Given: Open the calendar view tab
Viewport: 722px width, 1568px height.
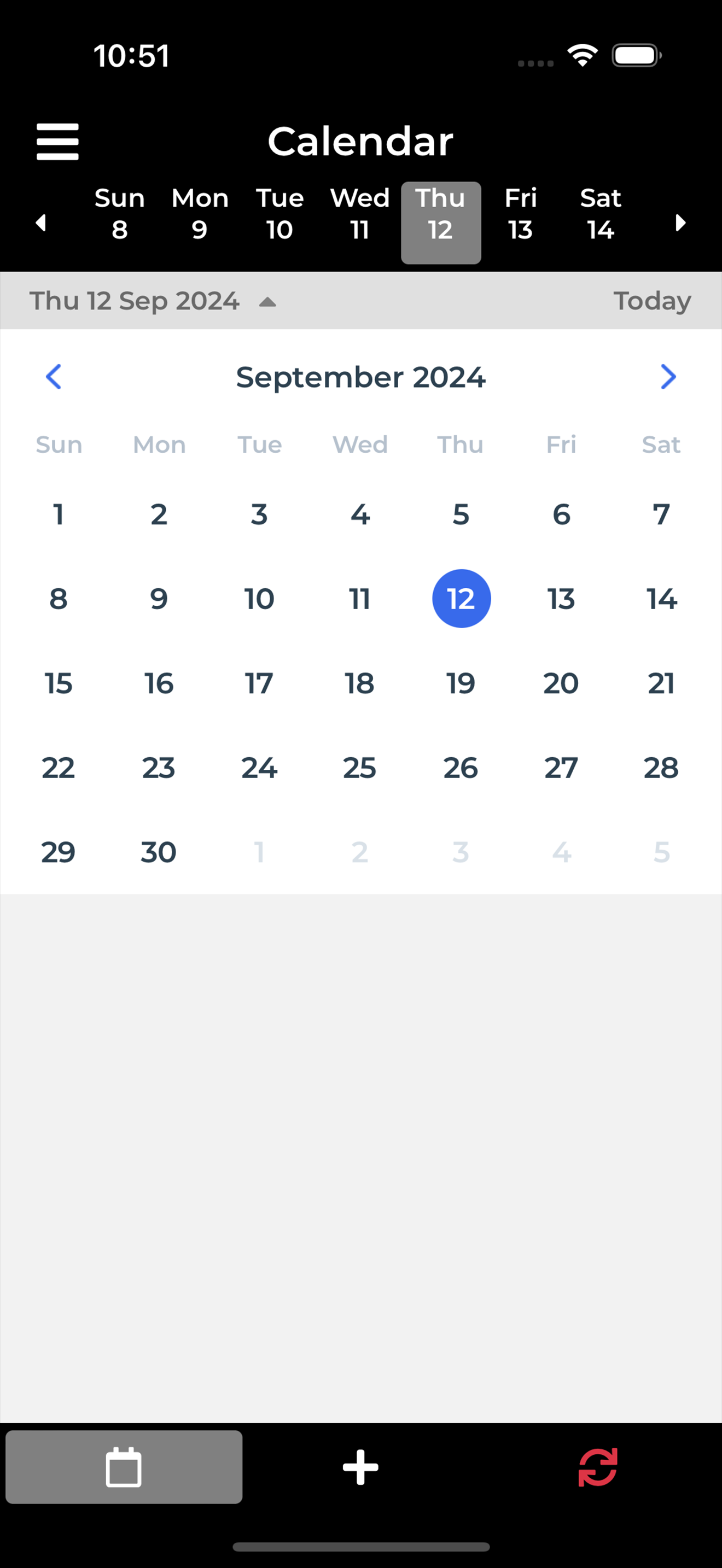Looking at the screenshot, I should pos(124,1467).
